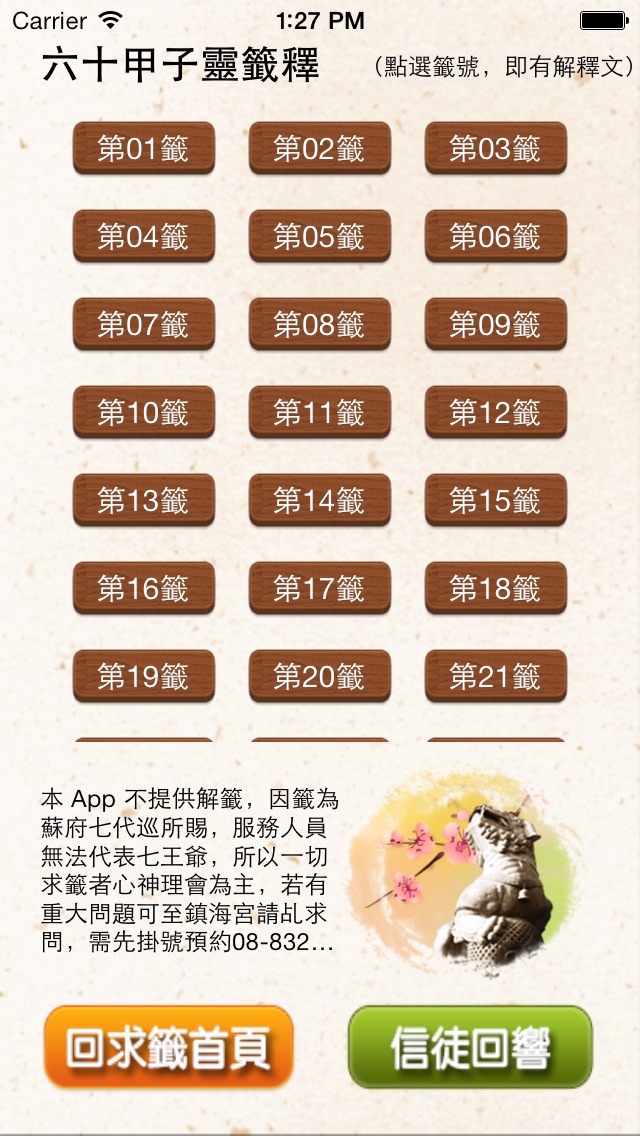Tap lot 第15籤
The image size is (640, 1136).
click(495, 501)
